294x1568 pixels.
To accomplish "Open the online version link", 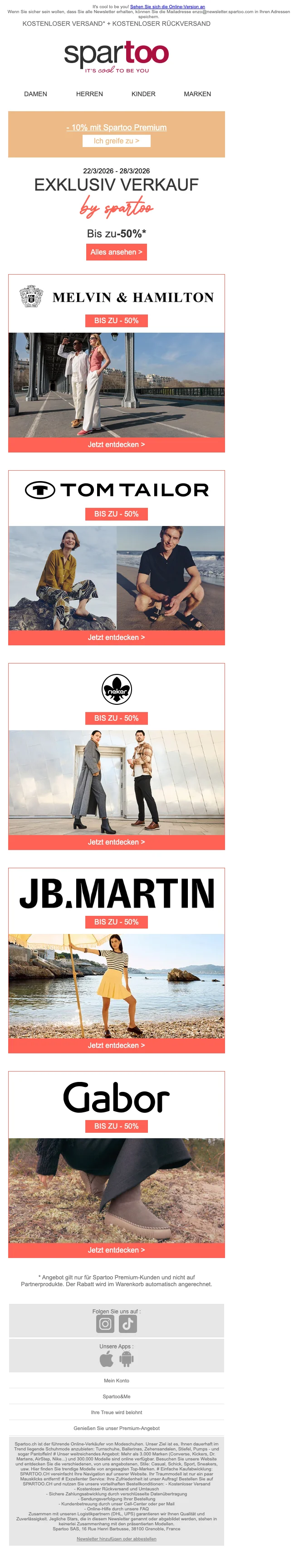I will 167,7.
